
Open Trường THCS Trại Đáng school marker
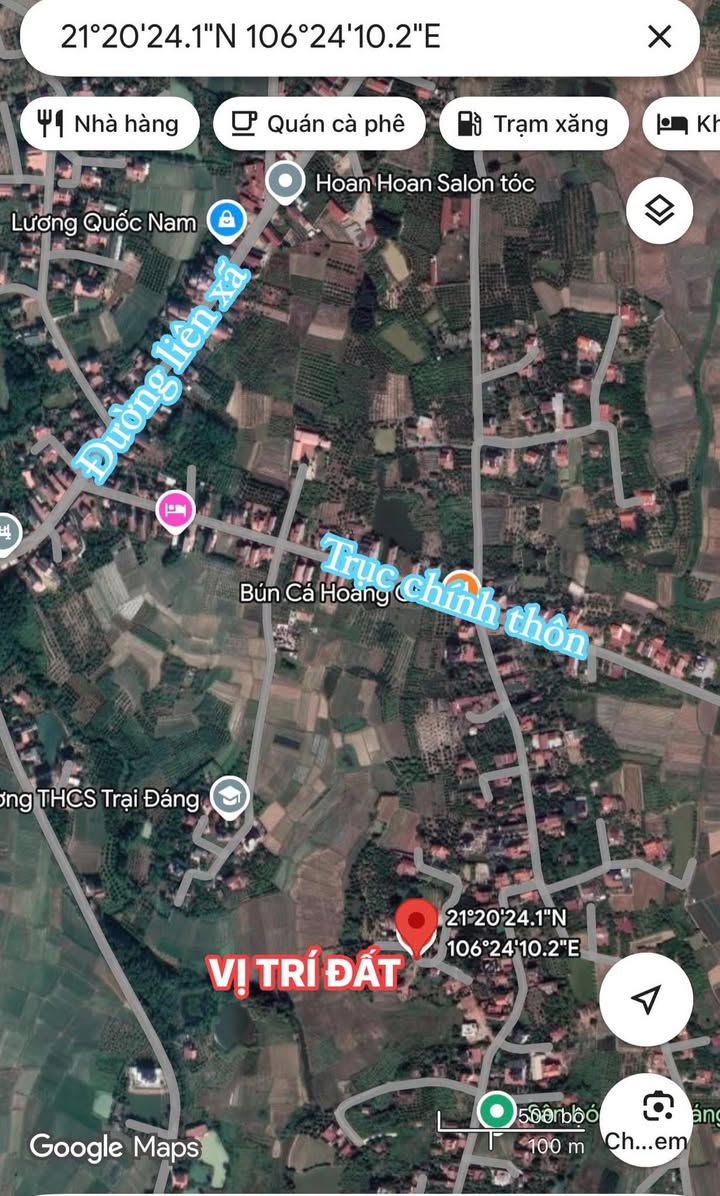click(x=232, y=797)
